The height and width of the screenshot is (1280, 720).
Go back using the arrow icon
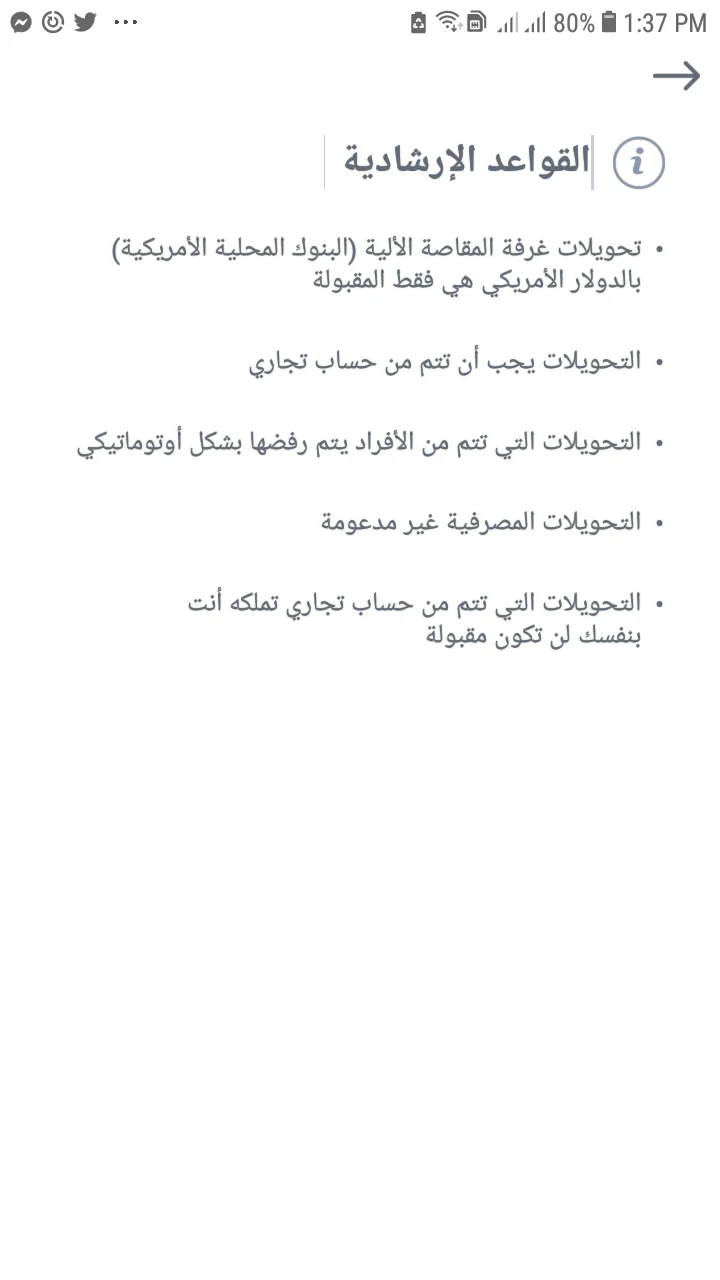click(676, 76)
